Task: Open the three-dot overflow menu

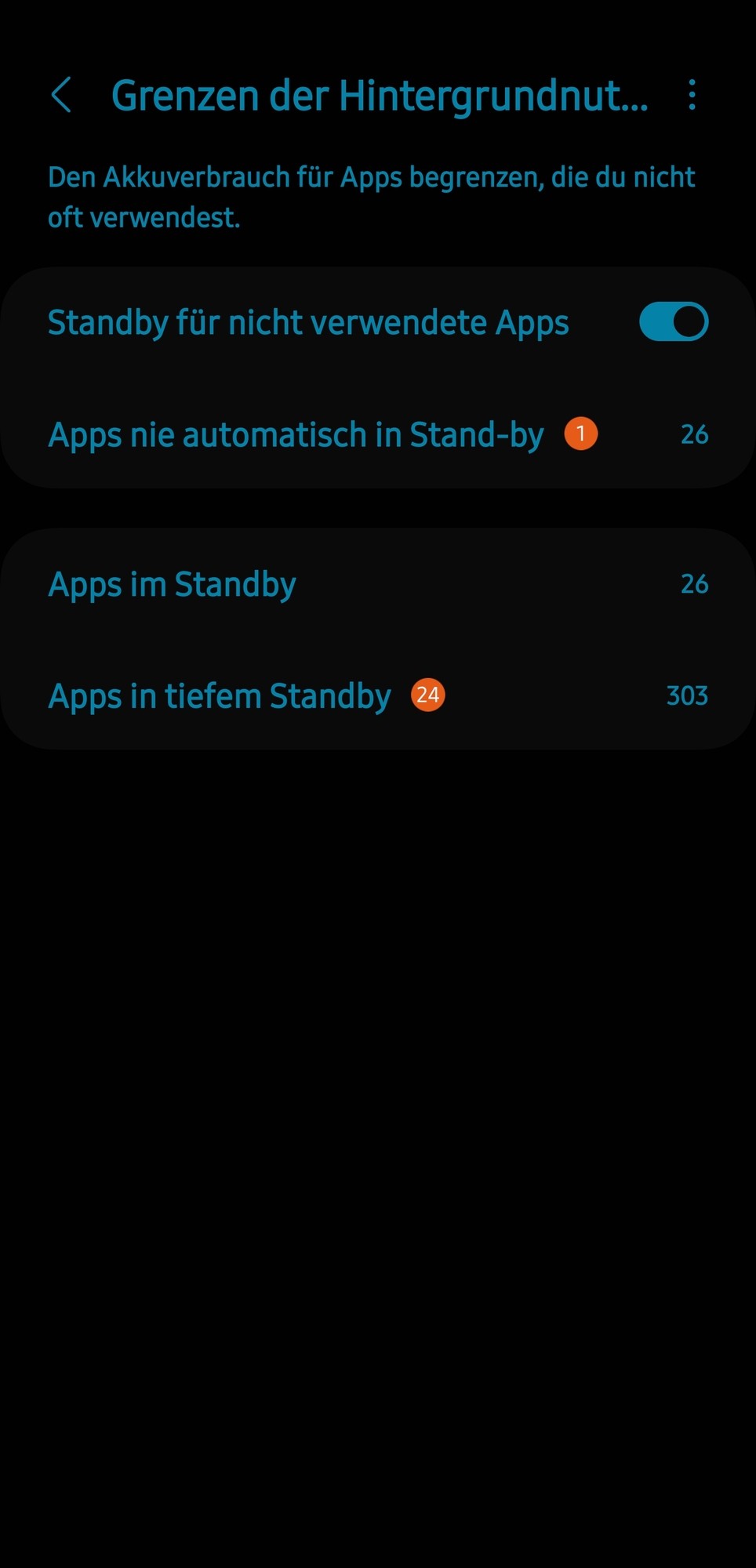Action: click(x=692, y=95)
